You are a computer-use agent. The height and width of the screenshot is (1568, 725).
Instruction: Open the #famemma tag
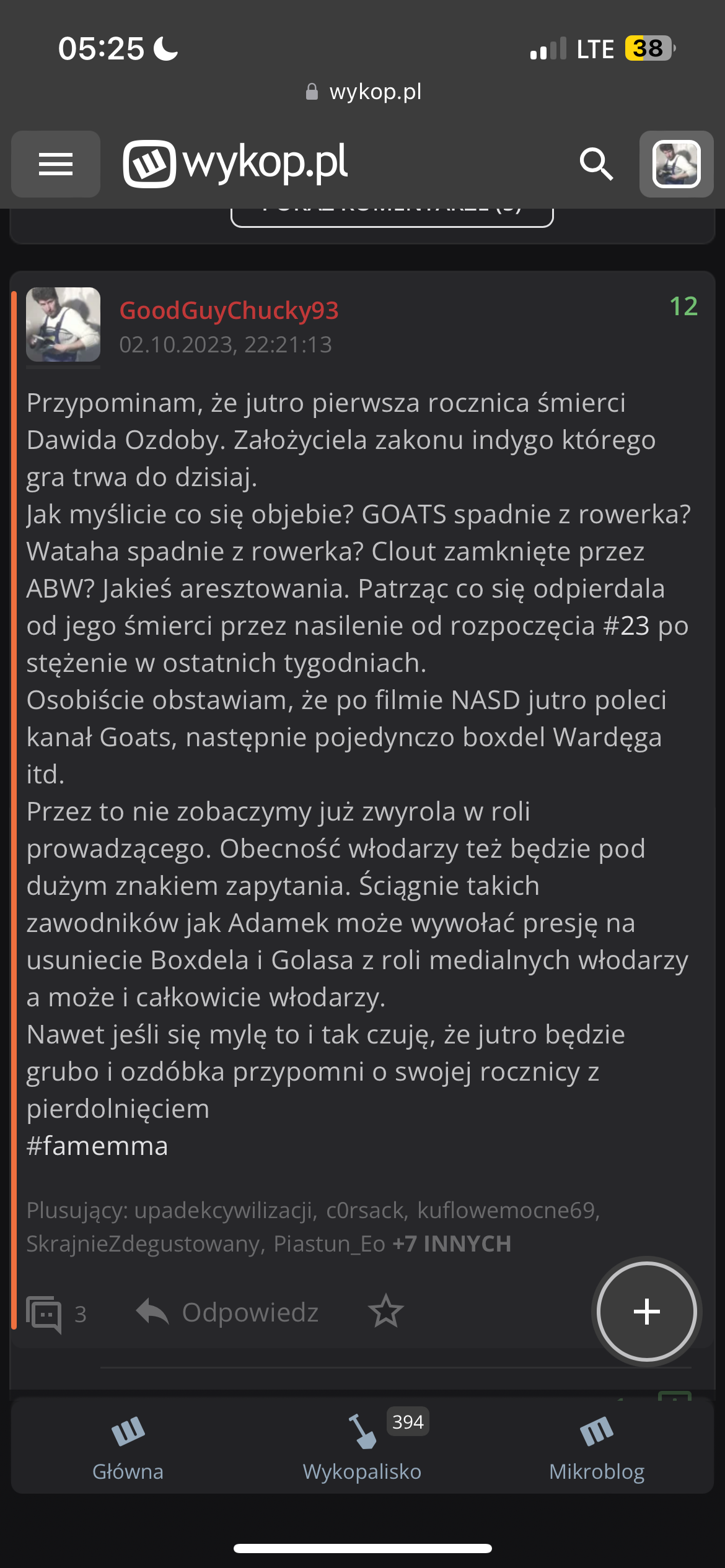tap(97, 1146)
